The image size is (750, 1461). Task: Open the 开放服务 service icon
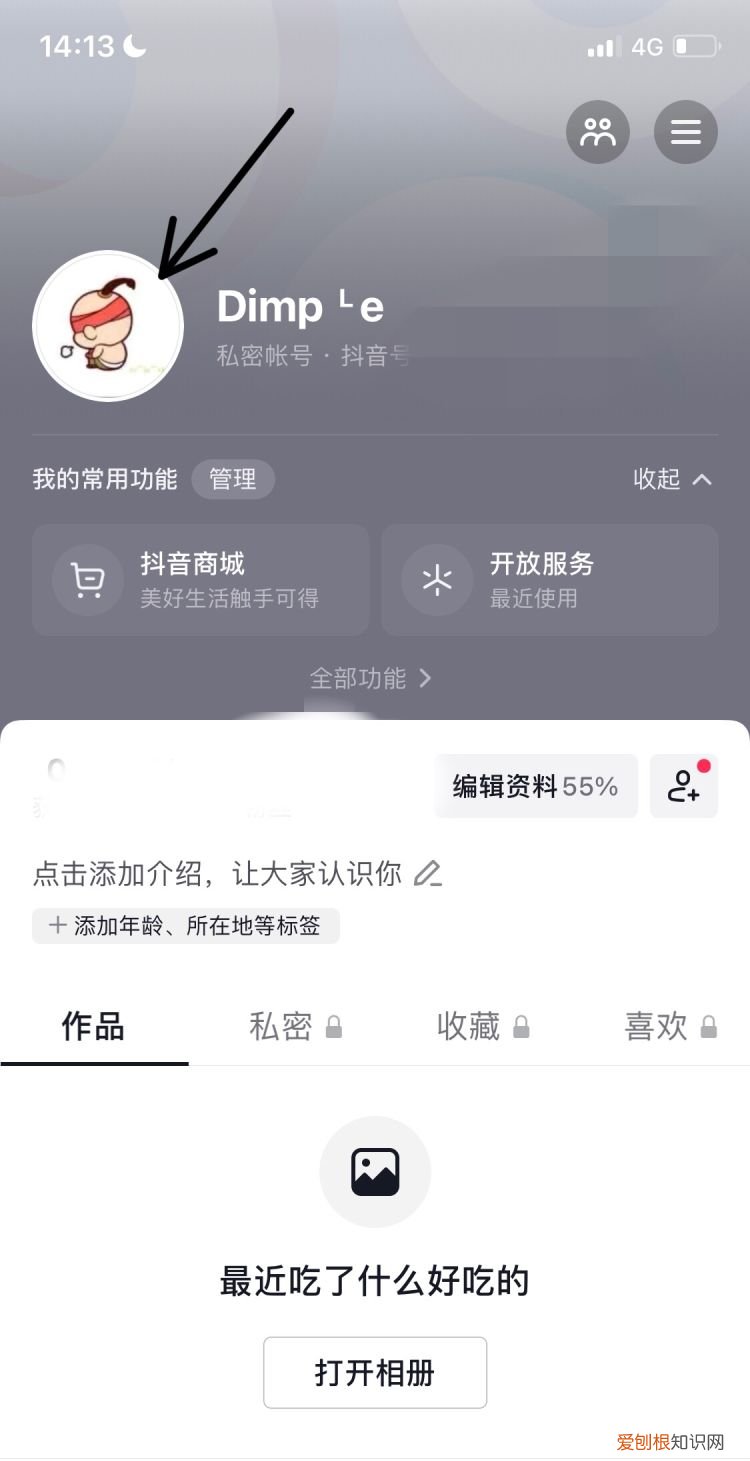coord(437,580)
